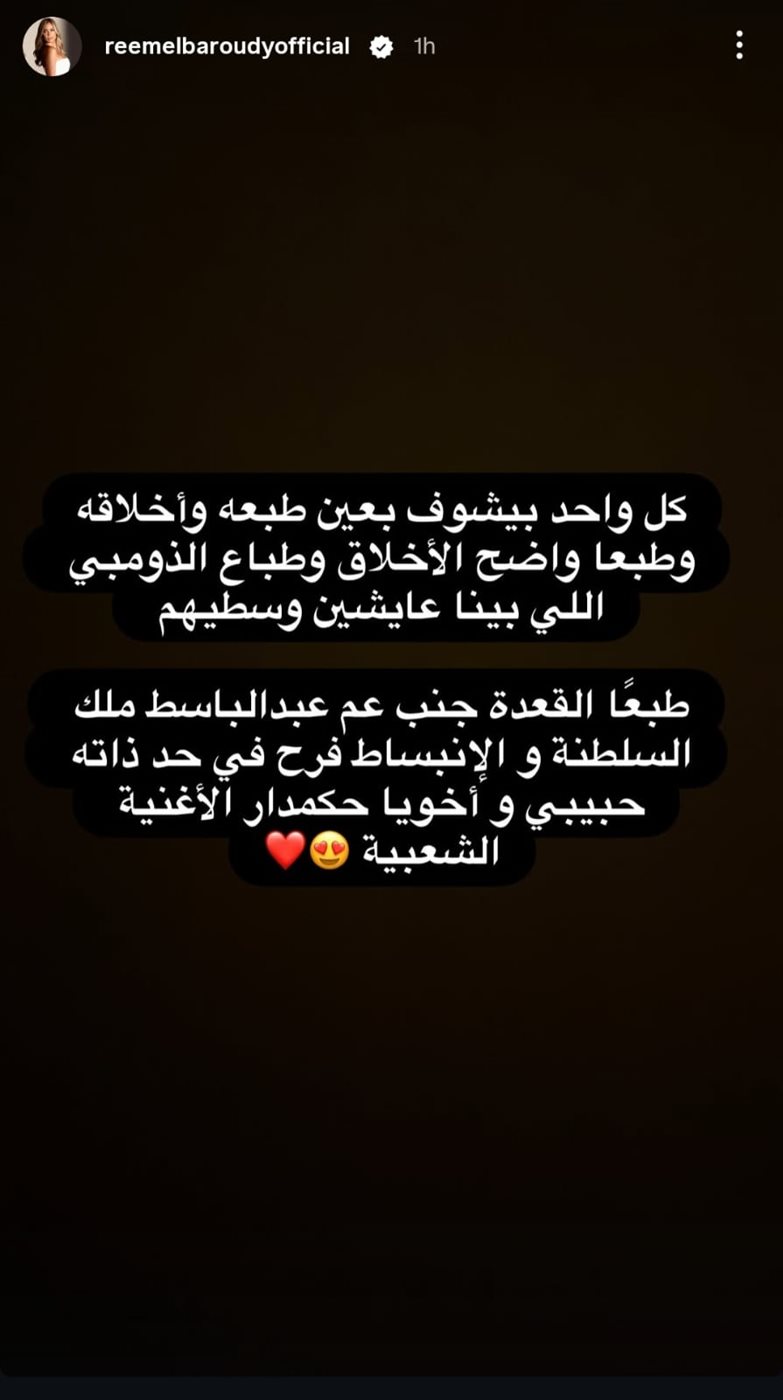Open the three-dot story options menu
This screenshot has height=1400, width=783.
coord(739,45)
